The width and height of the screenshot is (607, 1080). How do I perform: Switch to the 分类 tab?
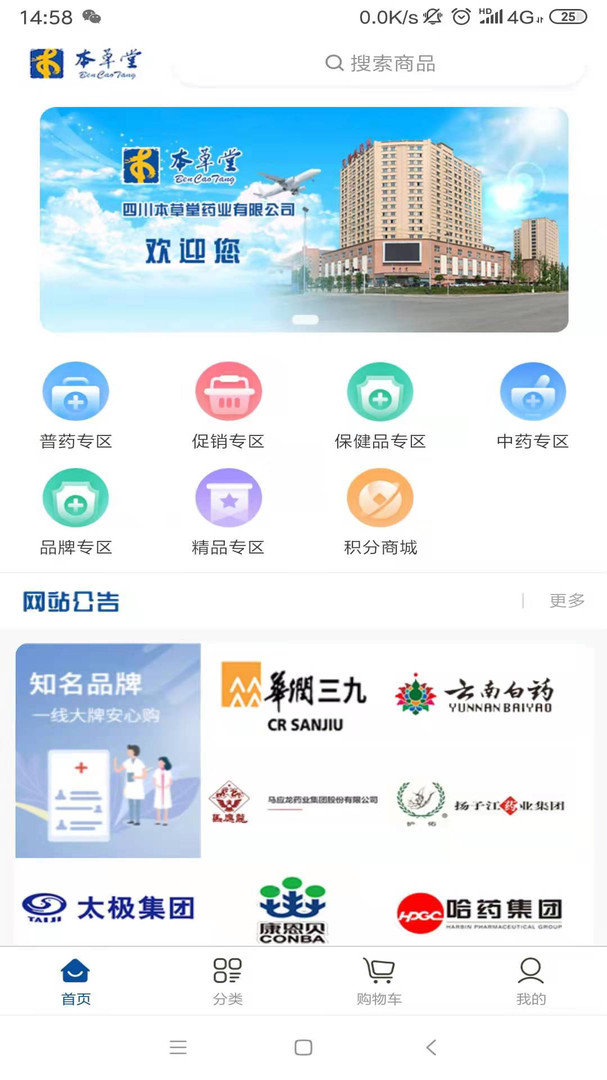tap(227, 981)
